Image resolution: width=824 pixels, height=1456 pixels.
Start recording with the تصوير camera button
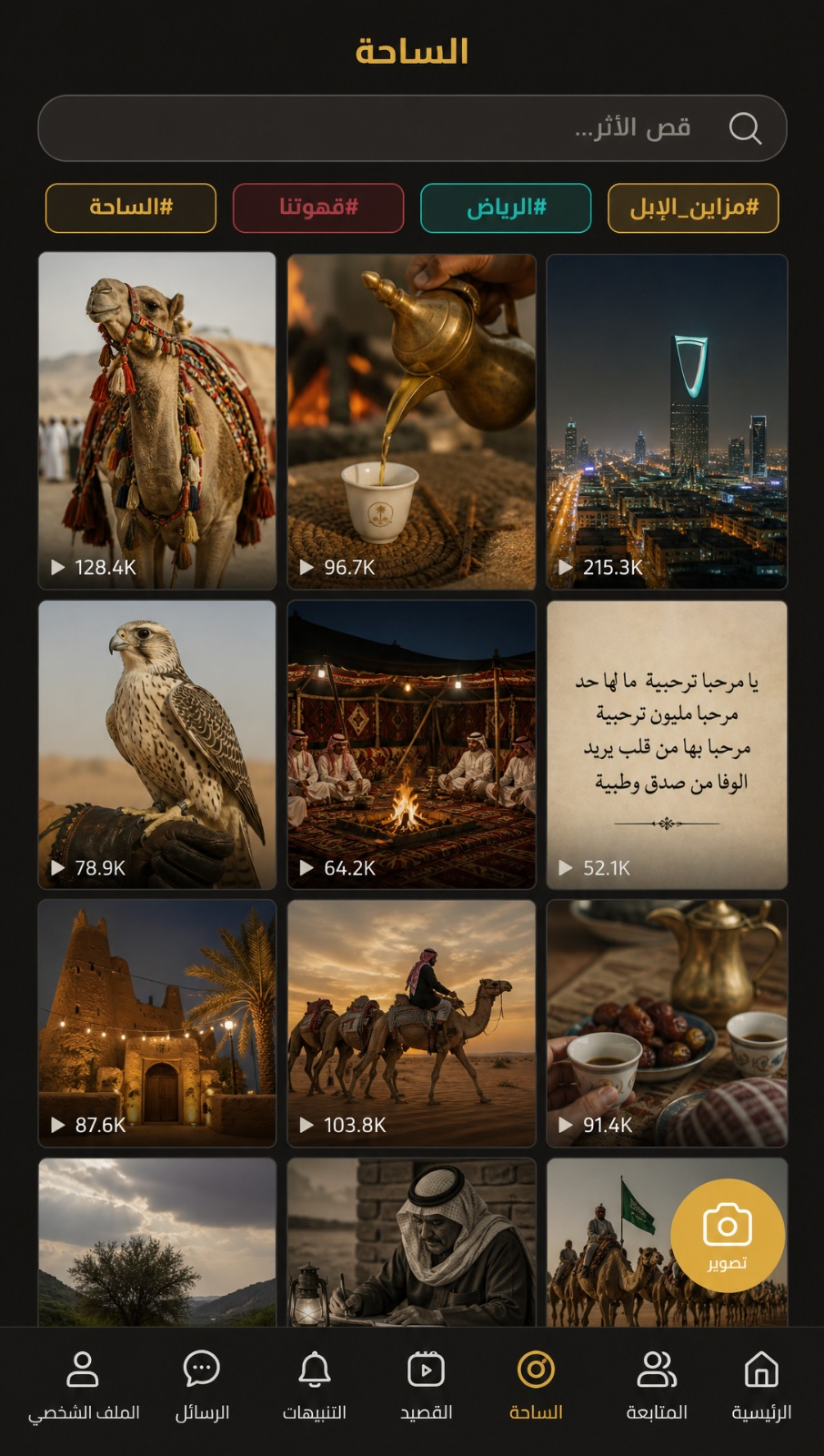click(728, 1236)
